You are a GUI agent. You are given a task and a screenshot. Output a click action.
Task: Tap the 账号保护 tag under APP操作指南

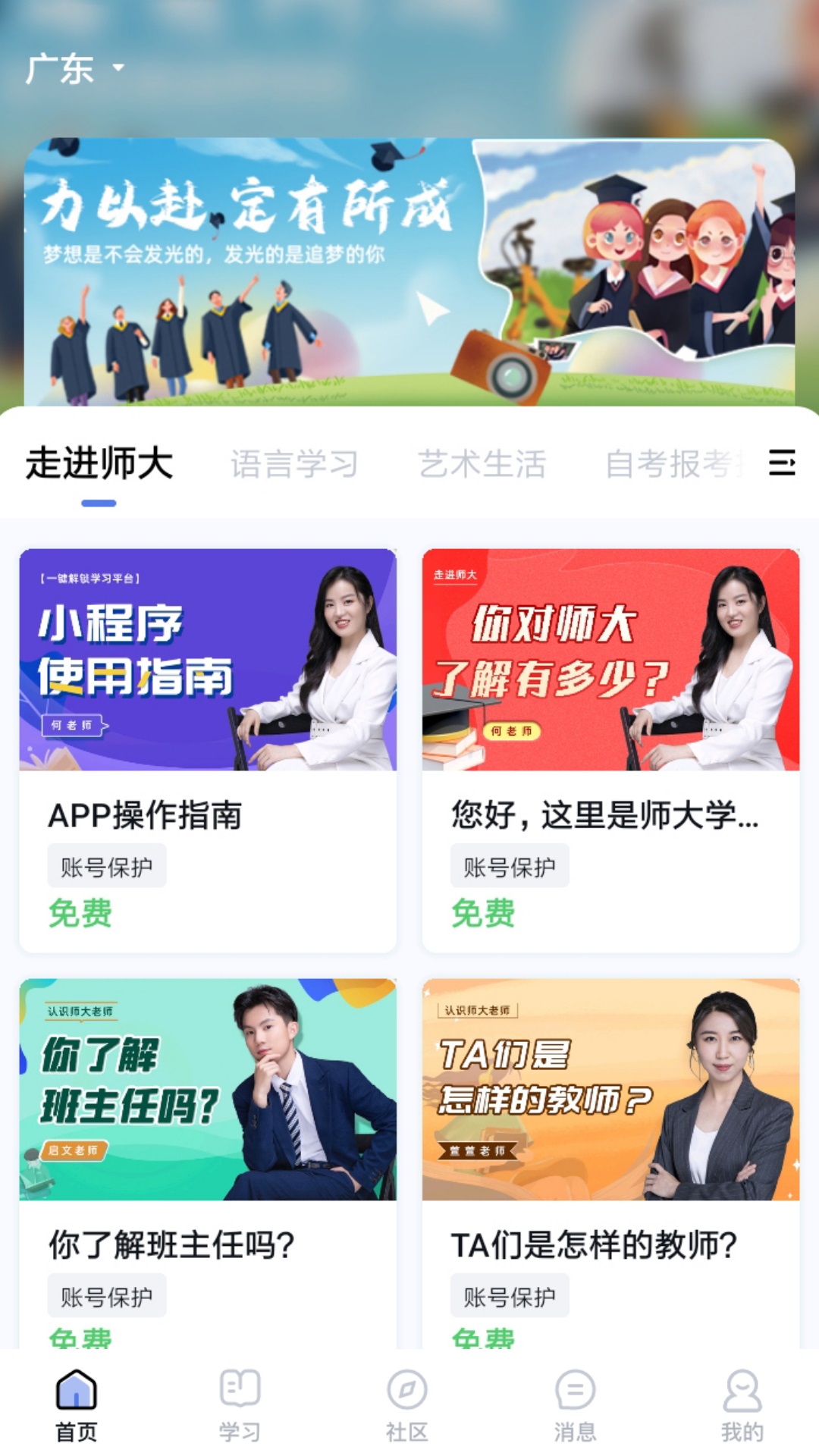tap(107, 866)
